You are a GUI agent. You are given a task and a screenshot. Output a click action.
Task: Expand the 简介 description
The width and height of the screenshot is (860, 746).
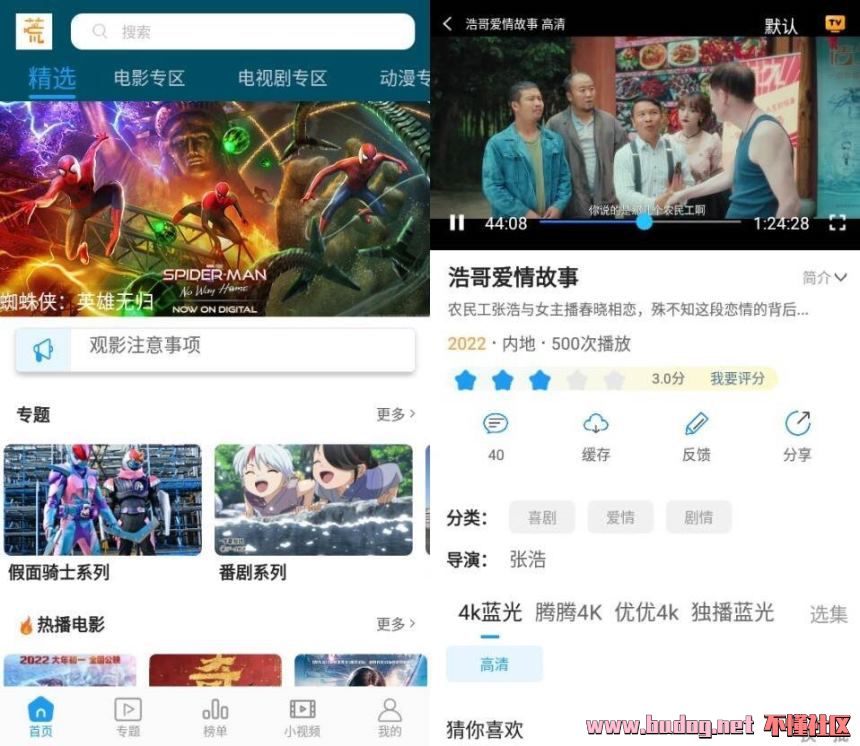[x=824, y=277]
